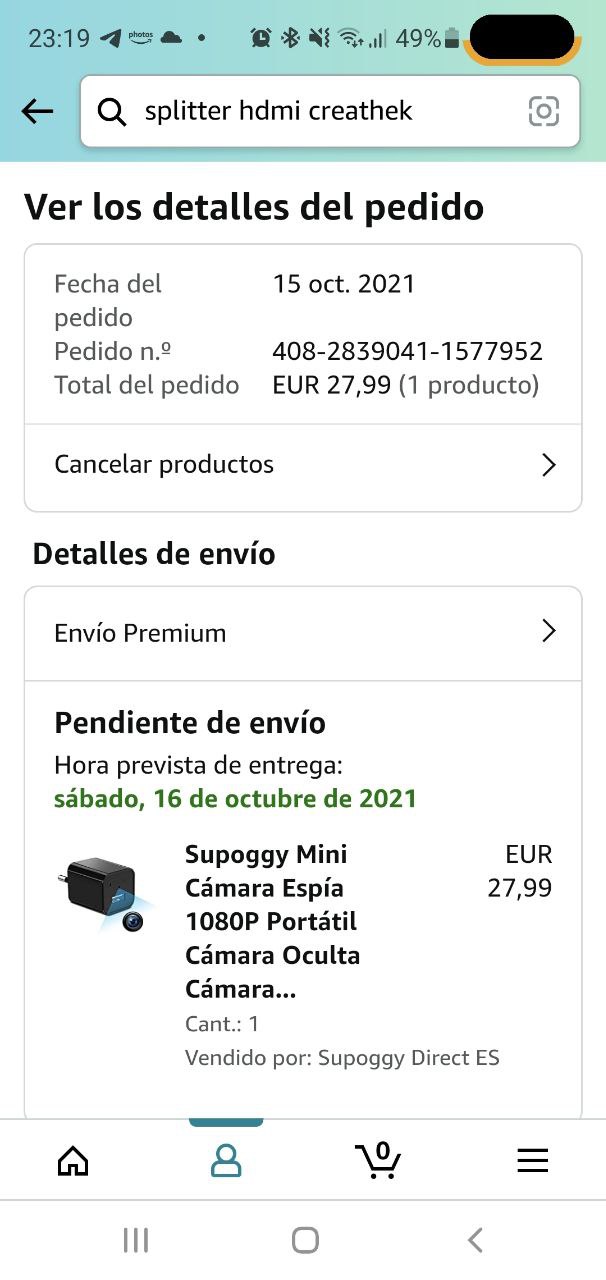The width and height of the screenshot is (606, 1280).
Task: Open the camera scan icon in search
Action: click(543, 111)
